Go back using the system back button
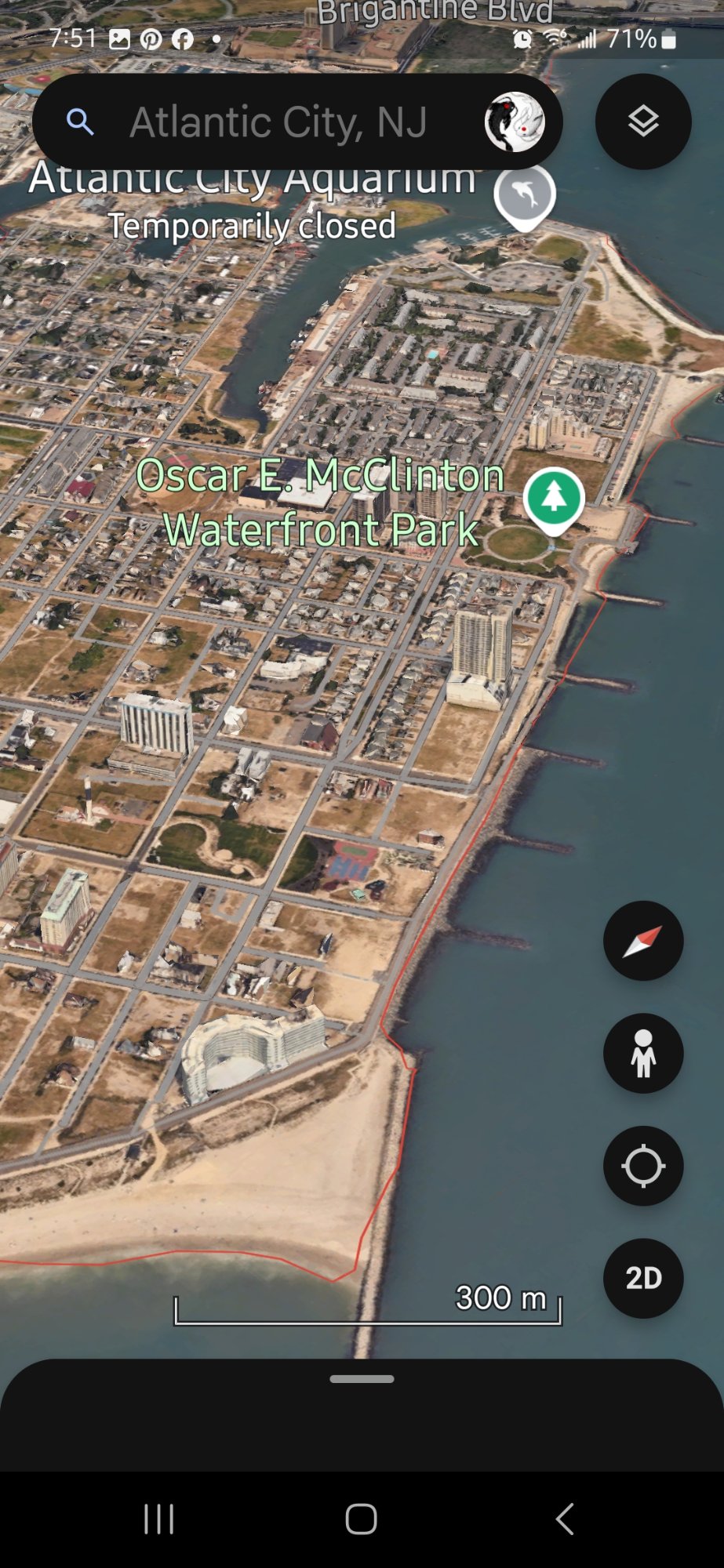The height and width of the screenshot is (1568, 724). pyautogui.click(x=565, y=1519)
